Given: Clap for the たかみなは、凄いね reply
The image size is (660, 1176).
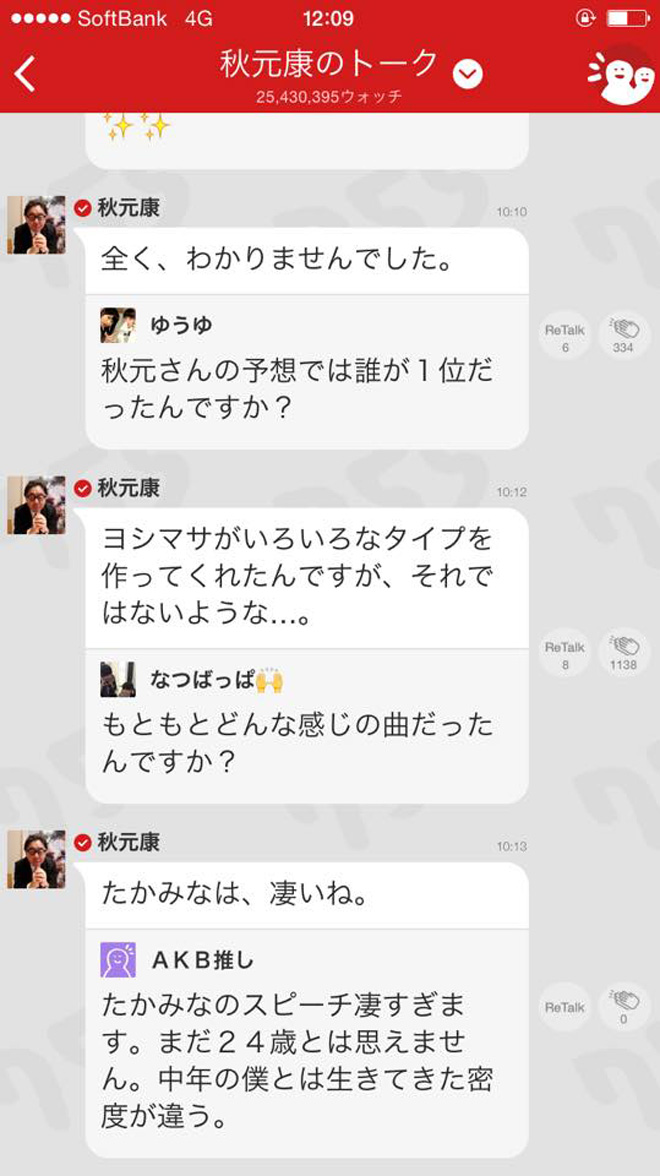Looking at the screenshot, I should coord(624,1008).
